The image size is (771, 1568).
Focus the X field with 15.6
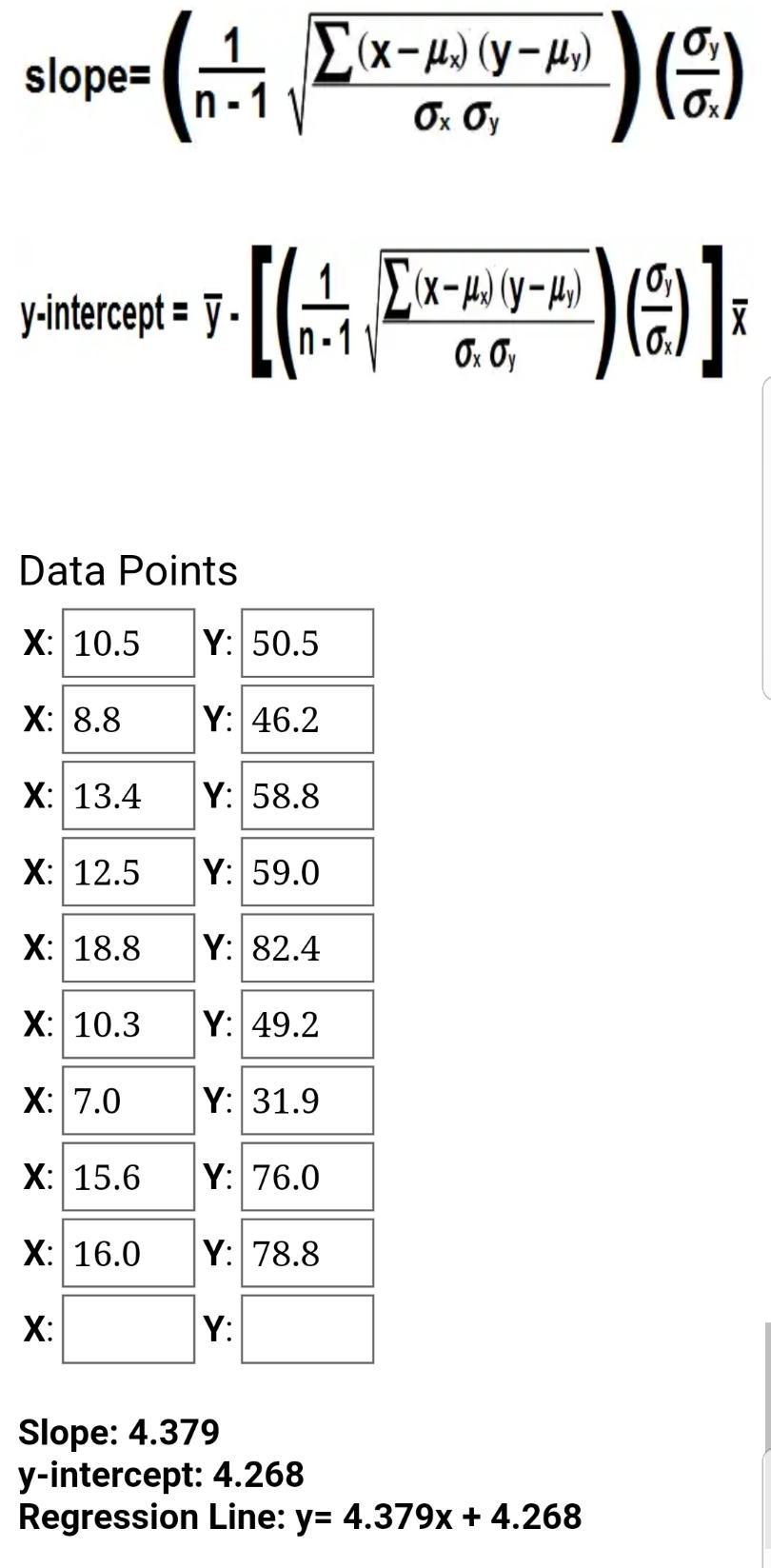[128, 1177]
